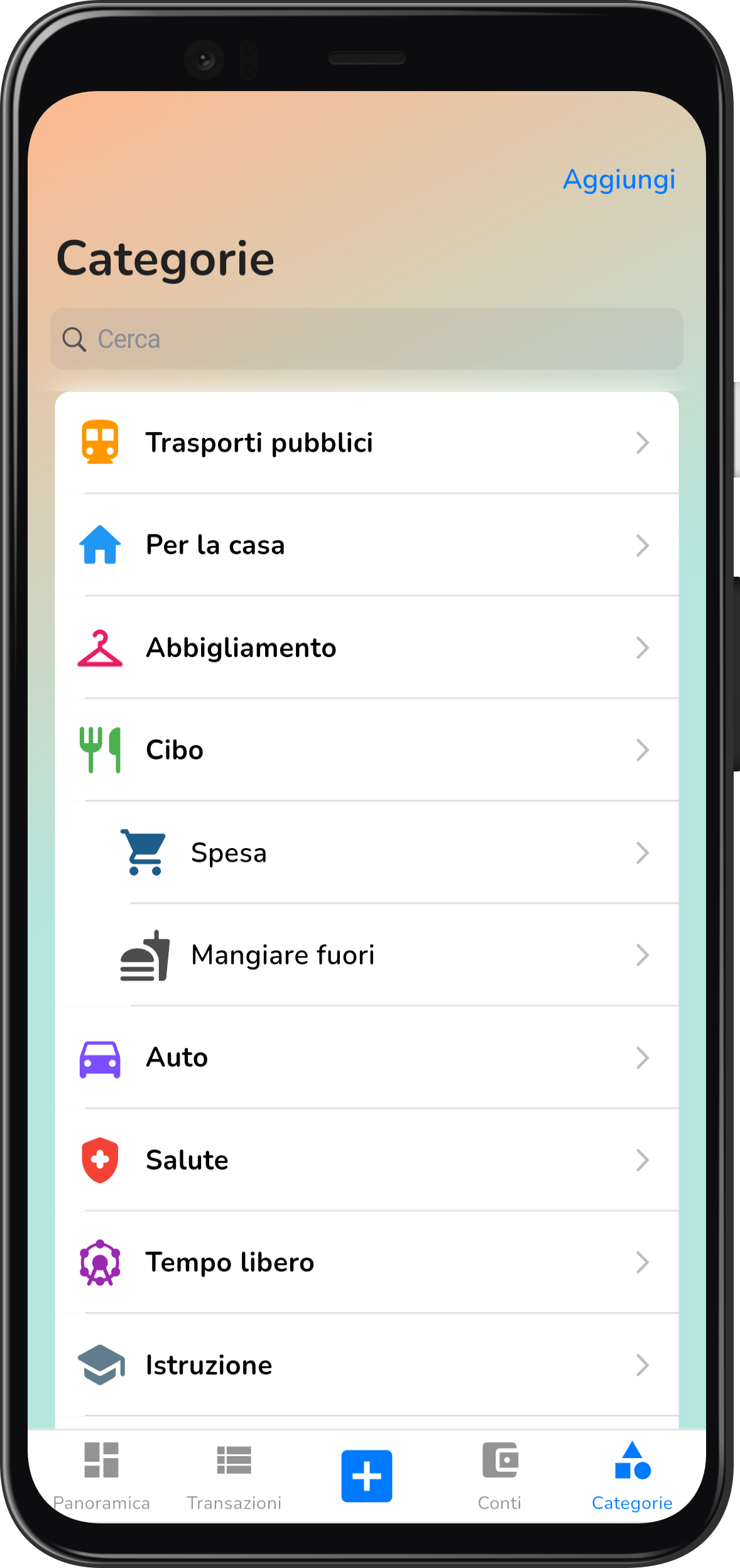This screenshot has height=1568, width=740.
Task: Click the graduation cap icon for Istruzione
Action: (101, 1364)
